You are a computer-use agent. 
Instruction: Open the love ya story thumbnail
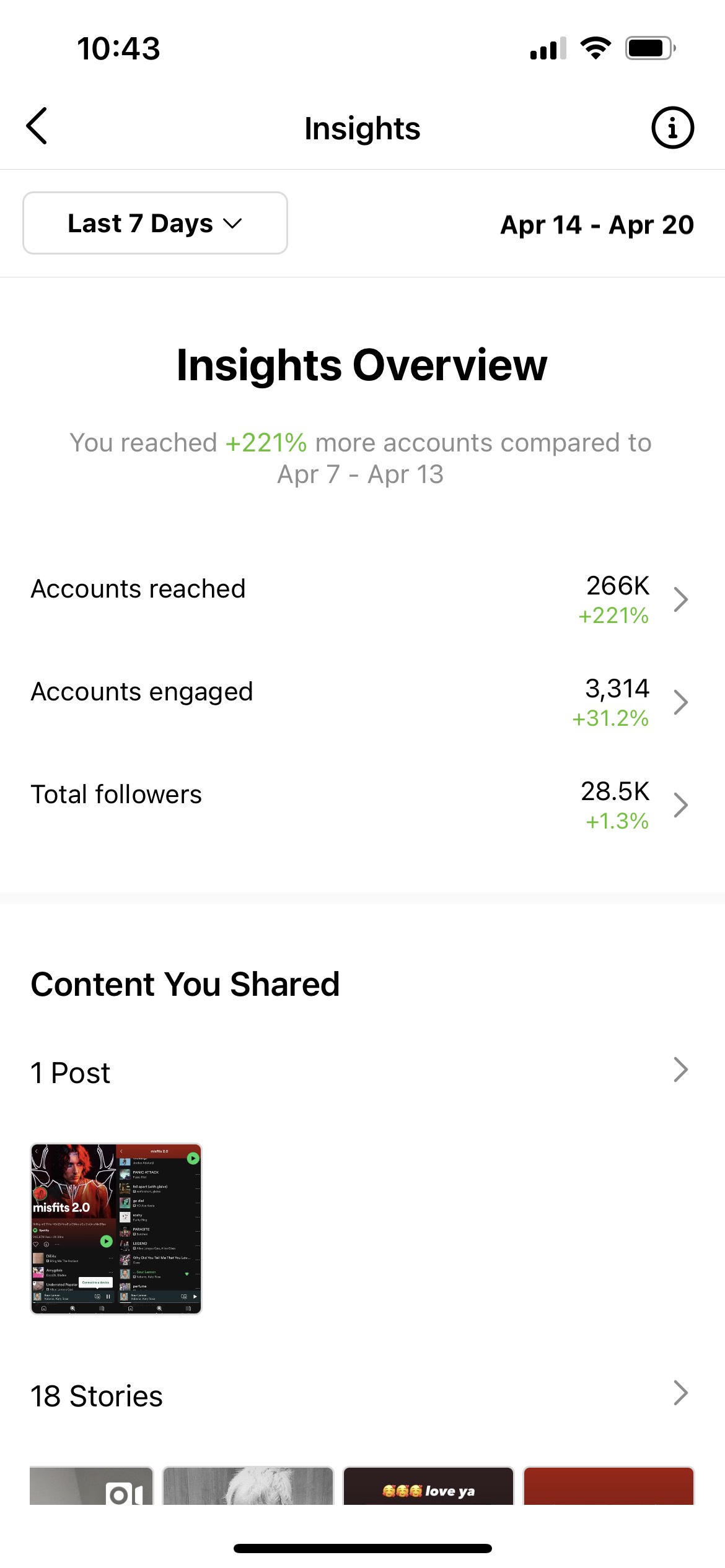pos(428,1486)
